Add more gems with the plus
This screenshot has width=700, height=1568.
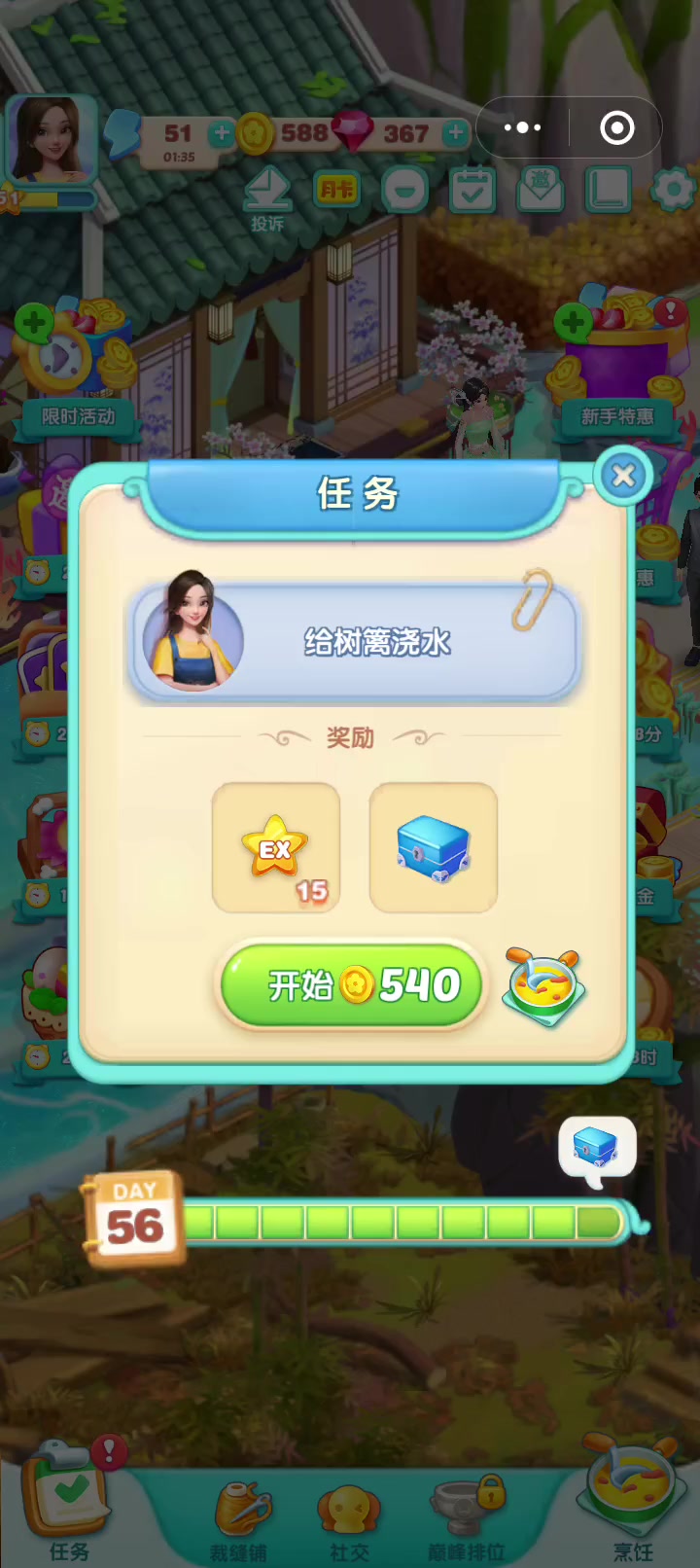[455, 132]
